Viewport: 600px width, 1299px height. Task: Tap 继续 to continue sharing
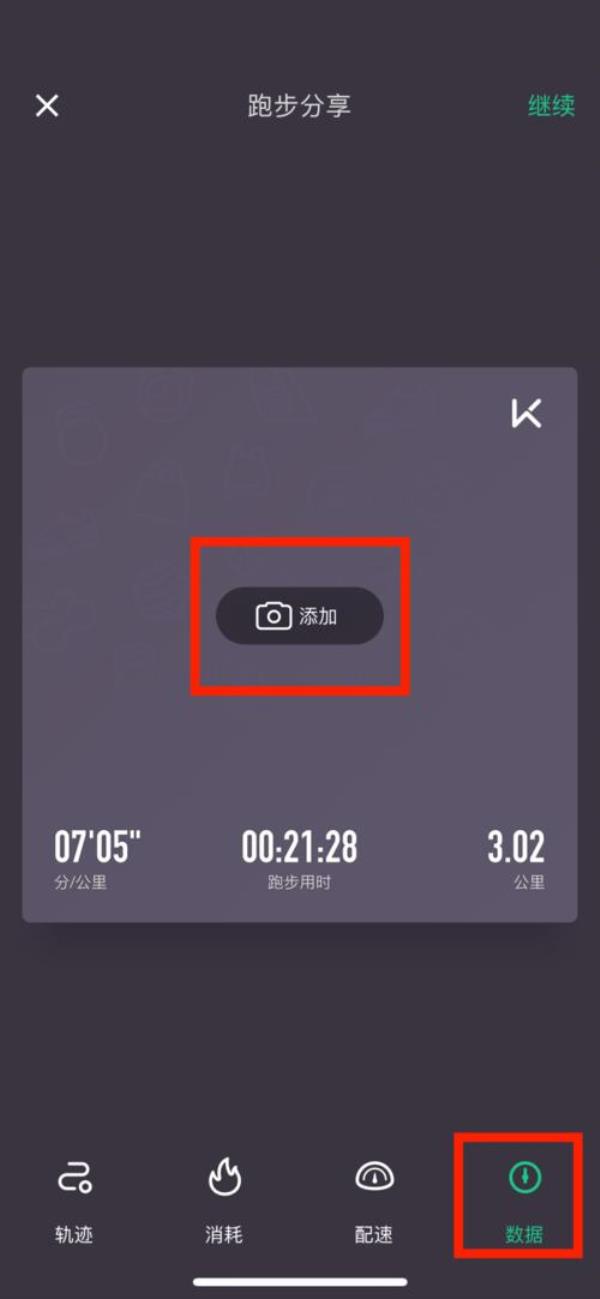(551, 106)
